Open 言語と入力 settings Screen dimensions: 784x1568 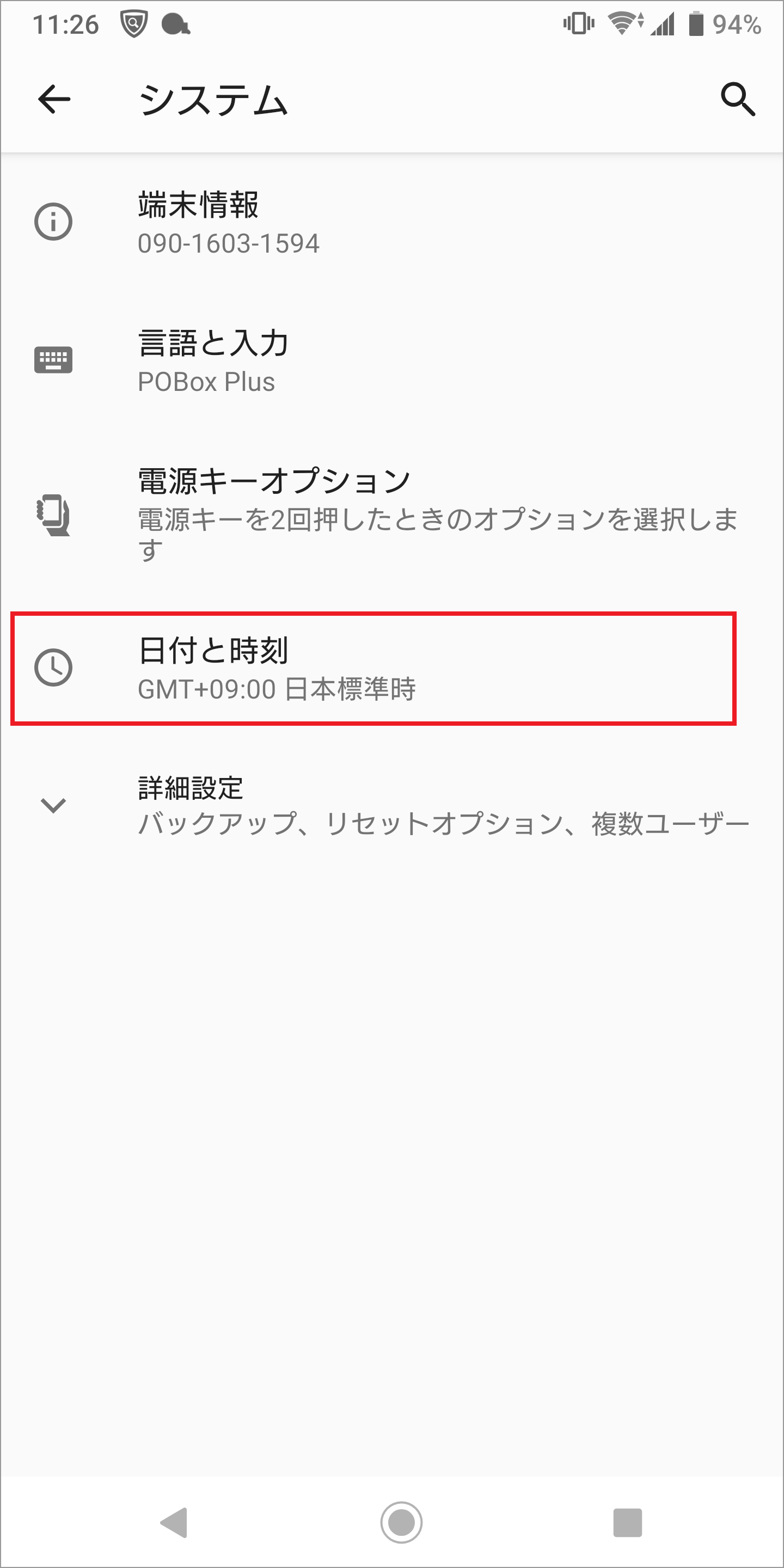(x=392, y=360)
